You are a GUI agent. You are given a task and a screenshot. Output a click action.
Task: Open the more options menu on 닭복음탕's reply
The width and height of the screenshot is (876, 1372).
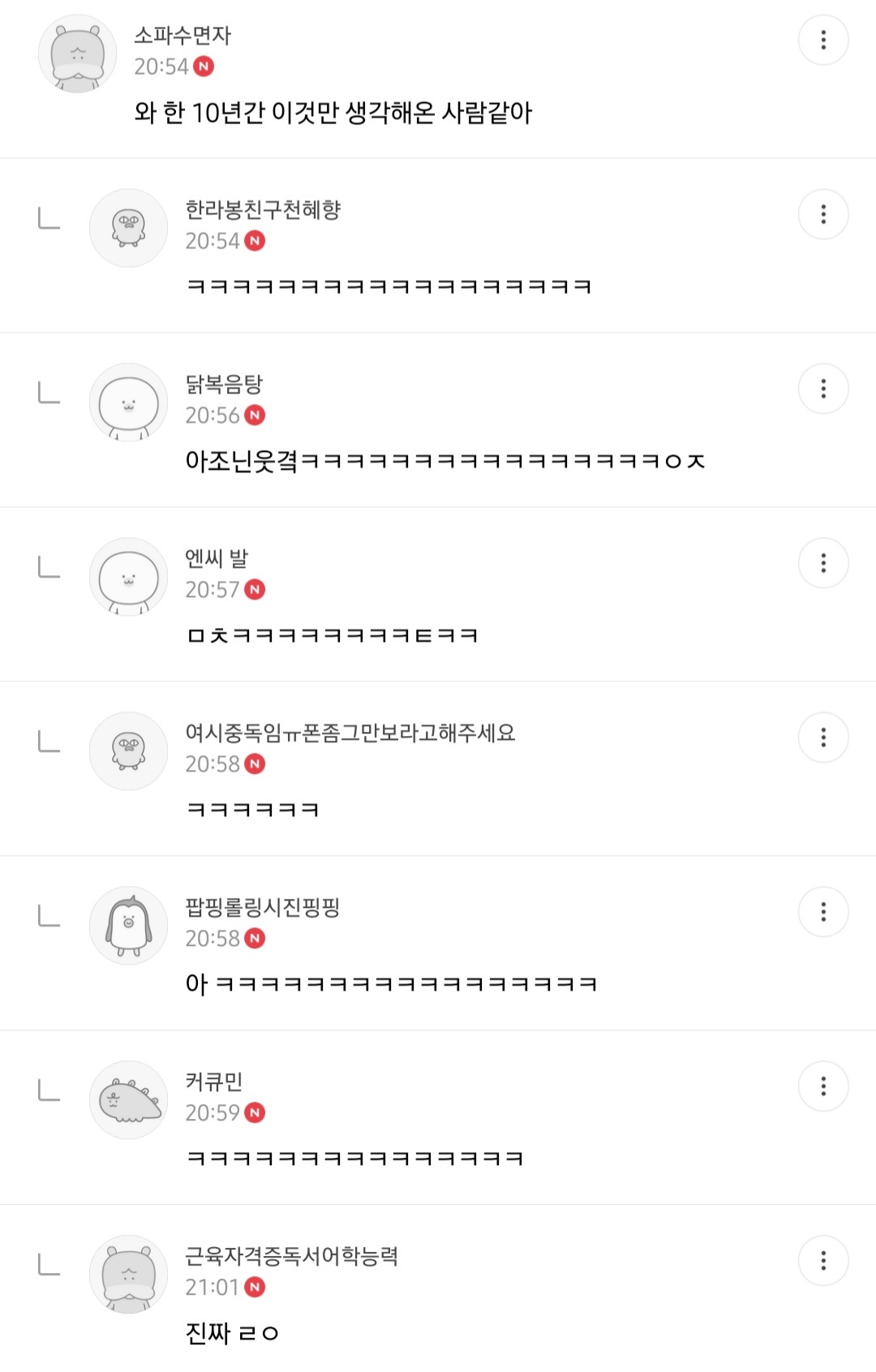click(823, 389)
